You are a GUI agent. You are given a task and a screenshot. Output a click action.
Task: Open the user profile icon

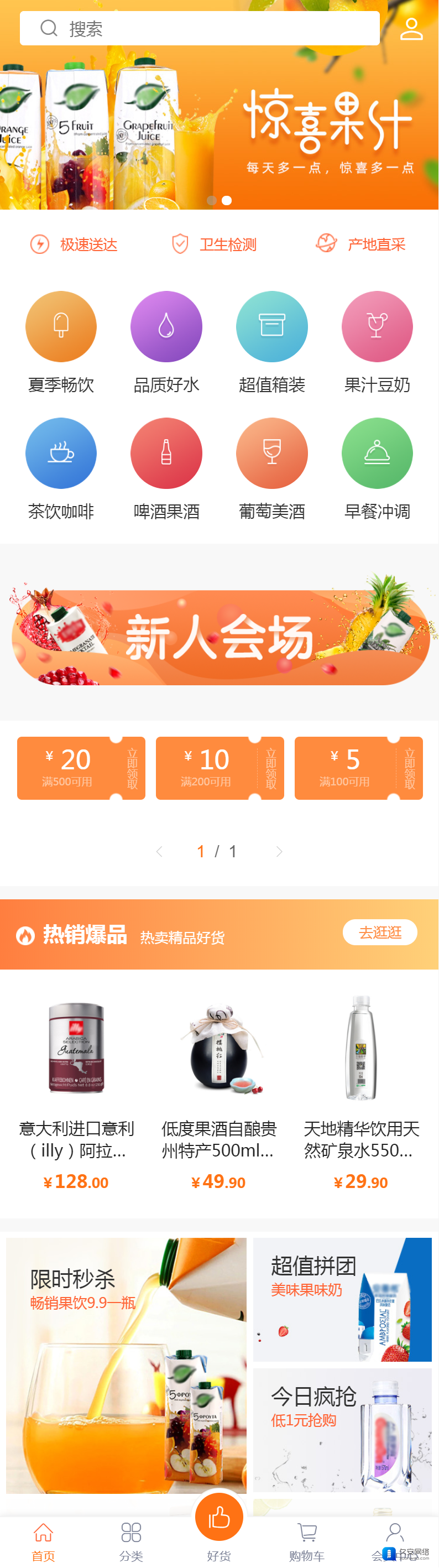coord(411,29)
